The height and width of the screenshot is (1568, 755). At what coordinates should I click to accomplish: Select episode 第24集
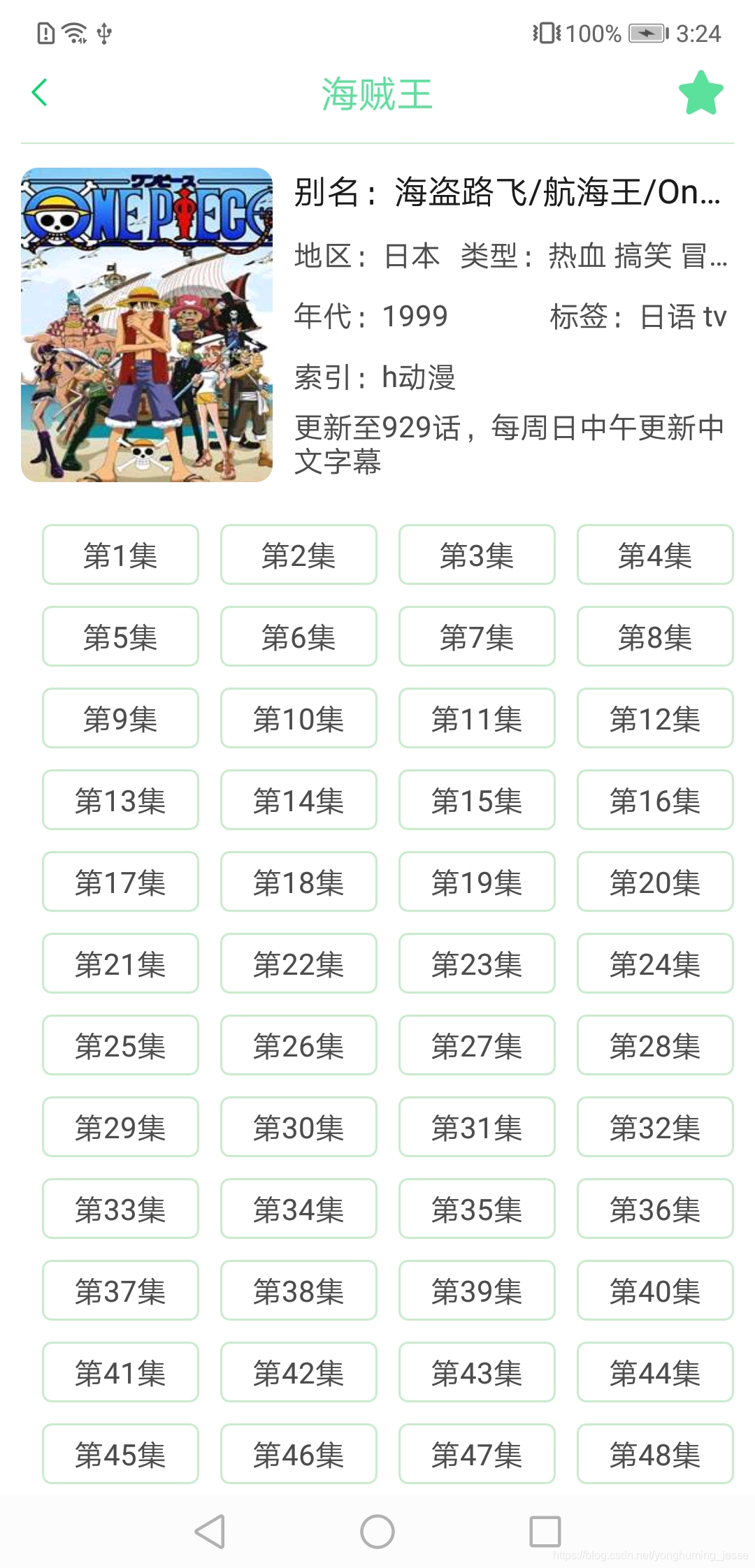click(x=654, y=964)
